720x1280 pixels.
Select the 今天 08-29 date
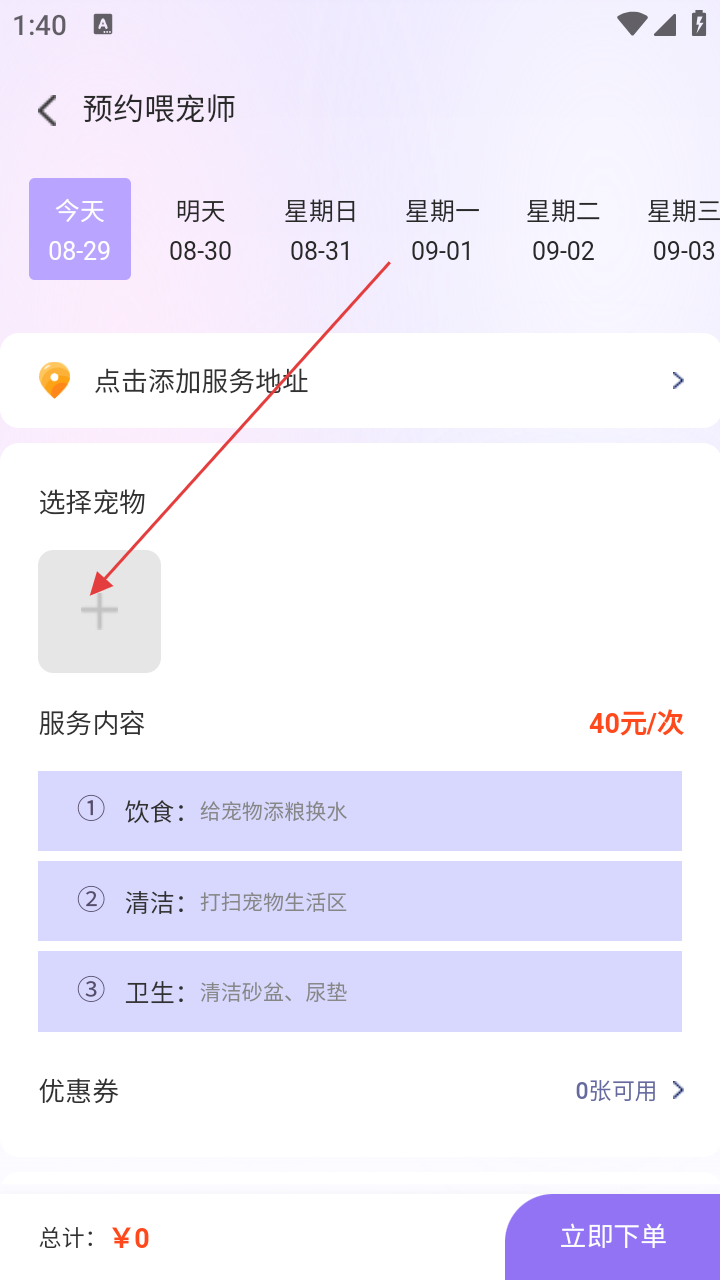[x=80, y=229]
